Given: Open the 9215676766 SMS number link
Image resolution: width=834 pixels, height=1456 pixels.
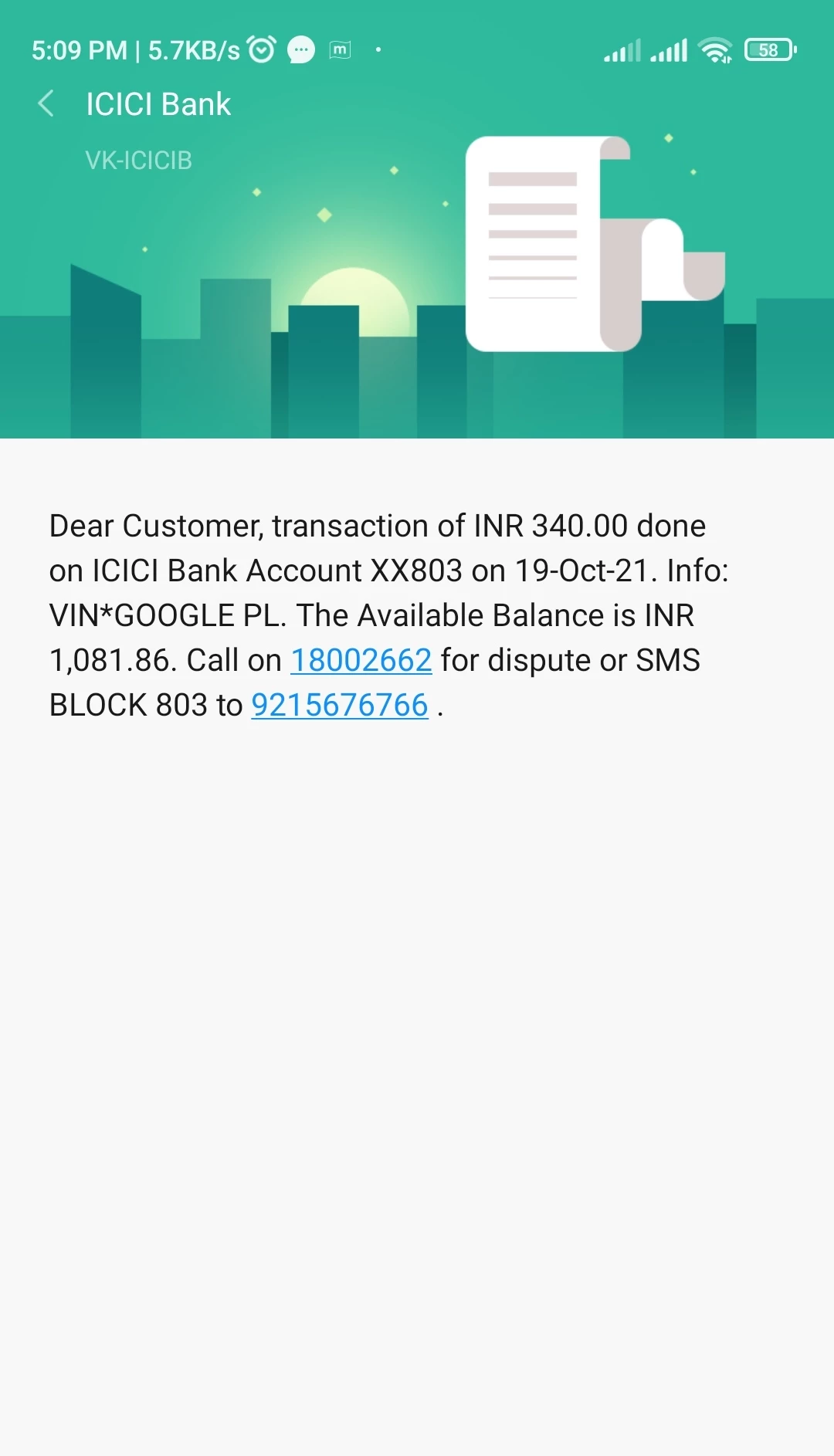Looking at the screenshot, I should [x=340, y=706].
